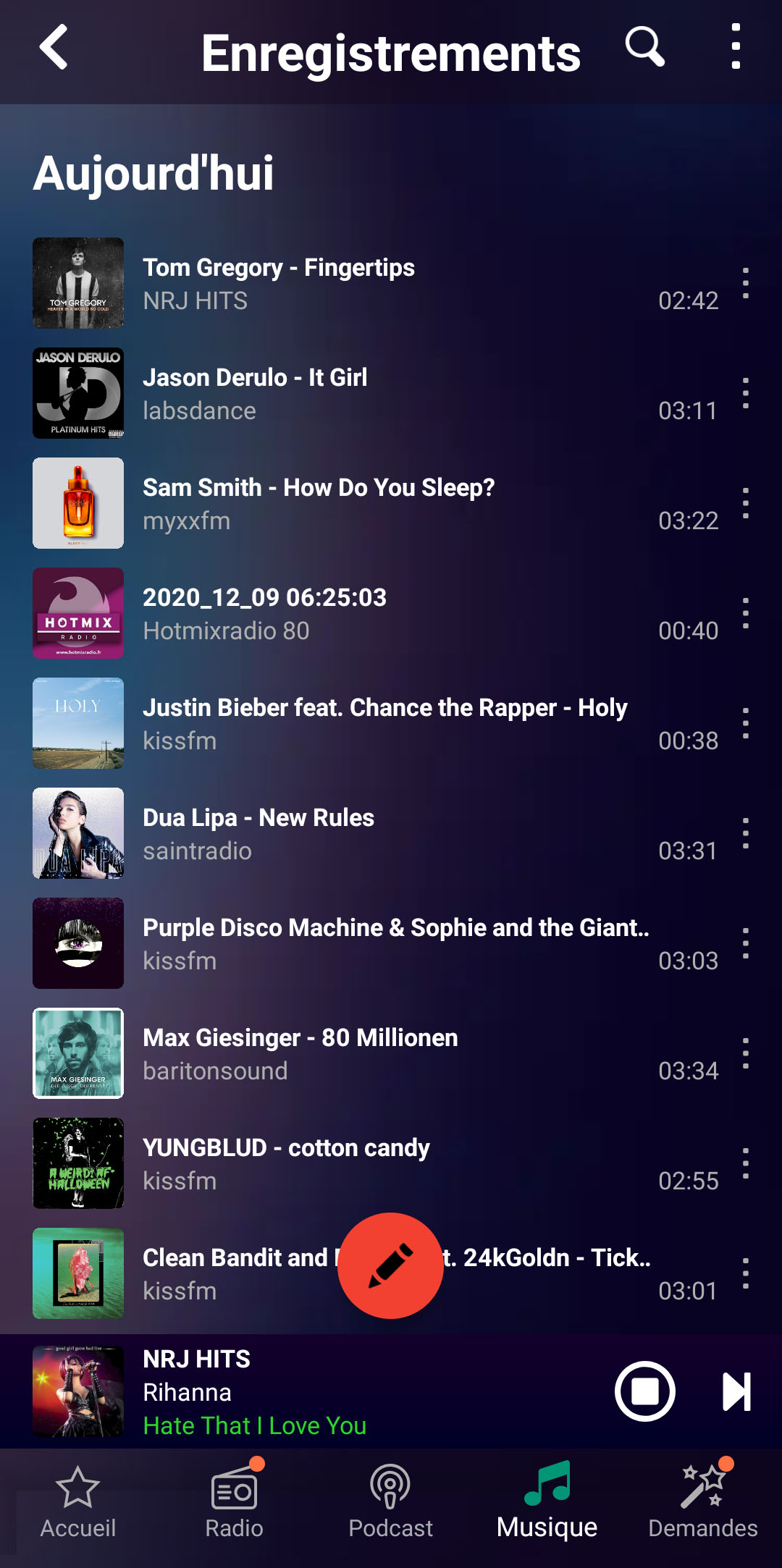Go back using the top-left arrow
Image resolution: width=782 pixels, height=1568 pixels.
coord(54,48)
